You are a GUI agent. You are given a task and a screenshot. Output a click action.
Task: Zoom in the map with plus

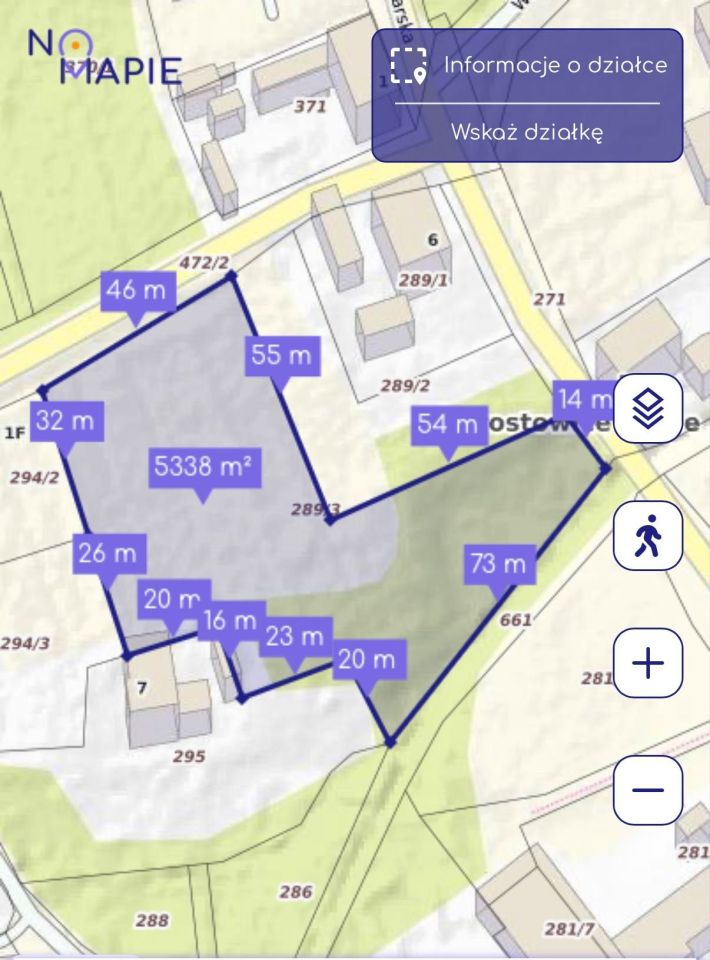(x=648, y=663)
